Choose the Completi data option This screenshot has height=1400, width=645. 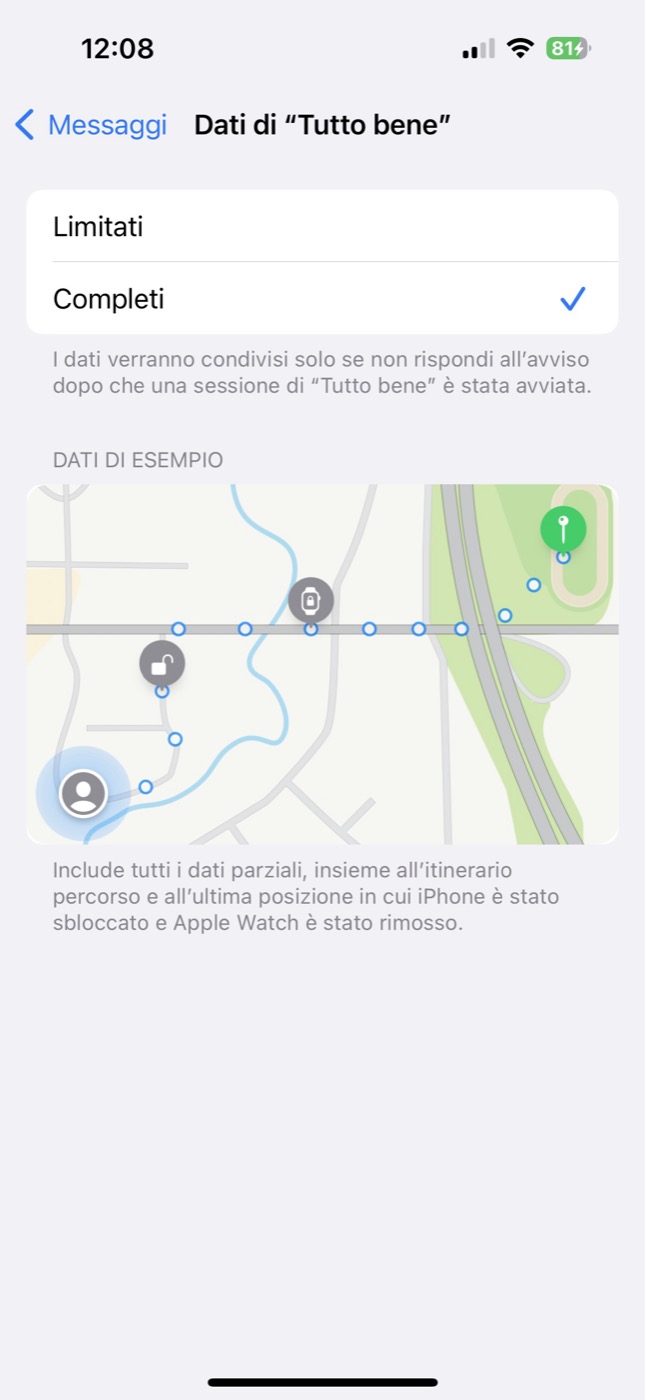point(322,299)
